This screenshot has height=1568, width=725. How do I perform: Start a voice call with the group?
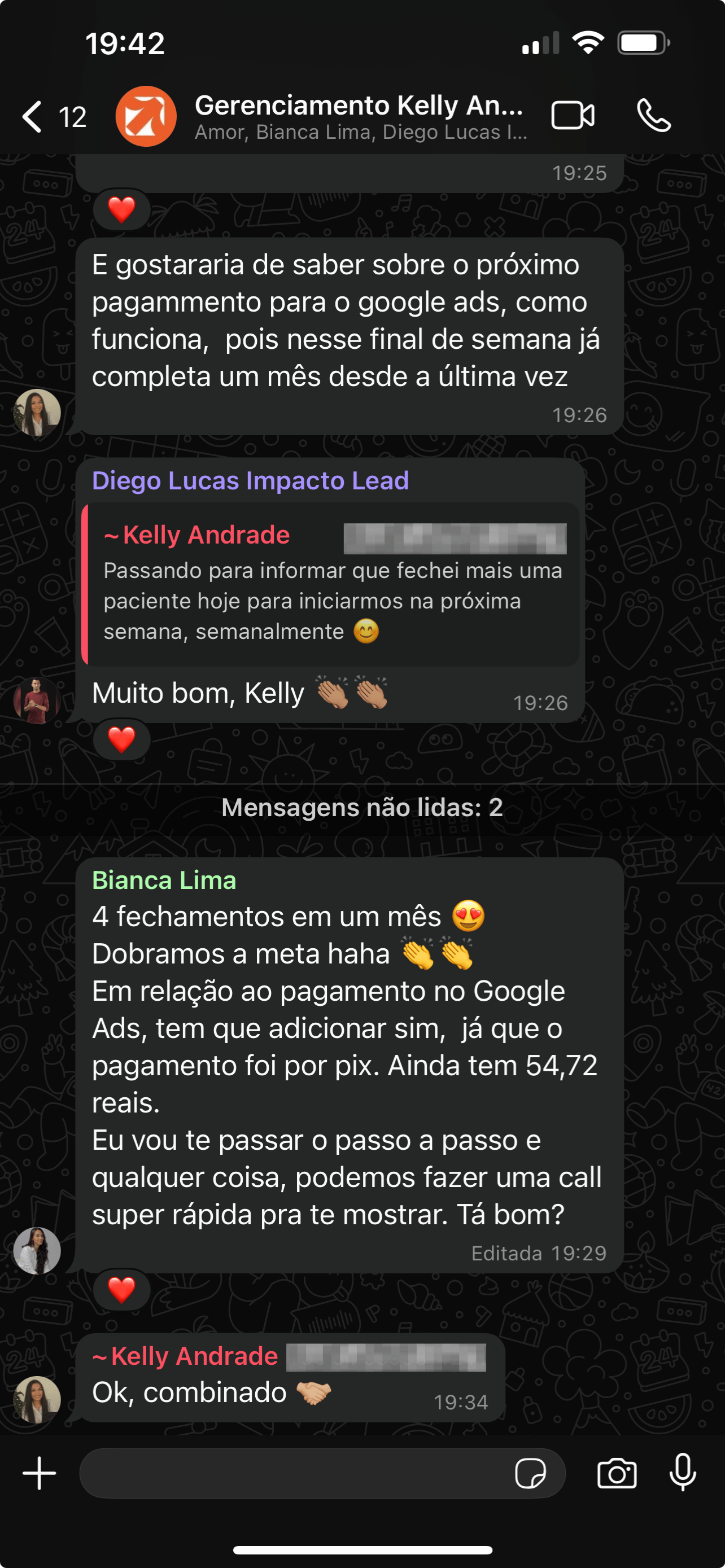(654, 116)
